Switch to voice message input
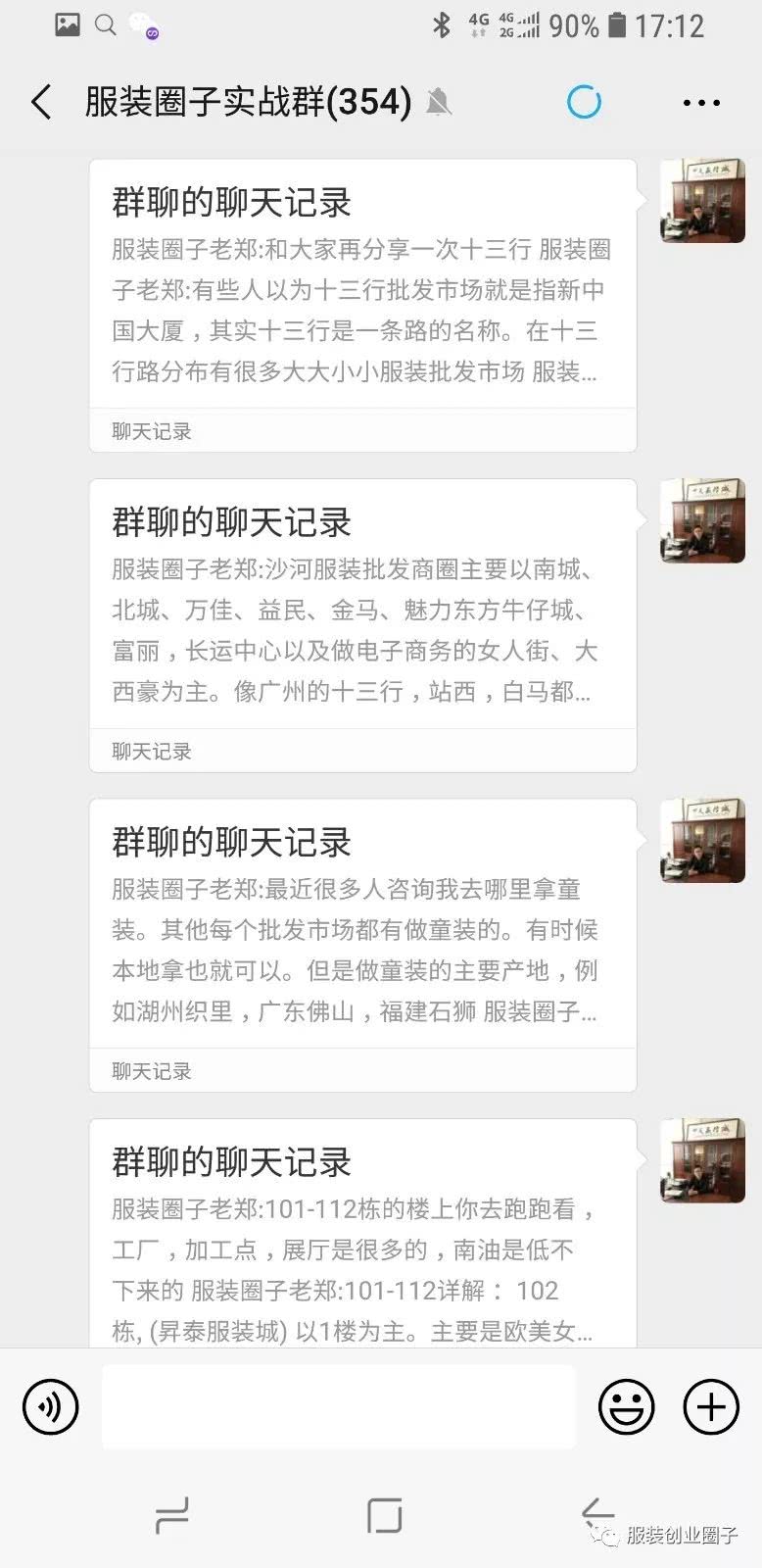The height and width of the screenshot is (1568, 762). click(50, 1407)
